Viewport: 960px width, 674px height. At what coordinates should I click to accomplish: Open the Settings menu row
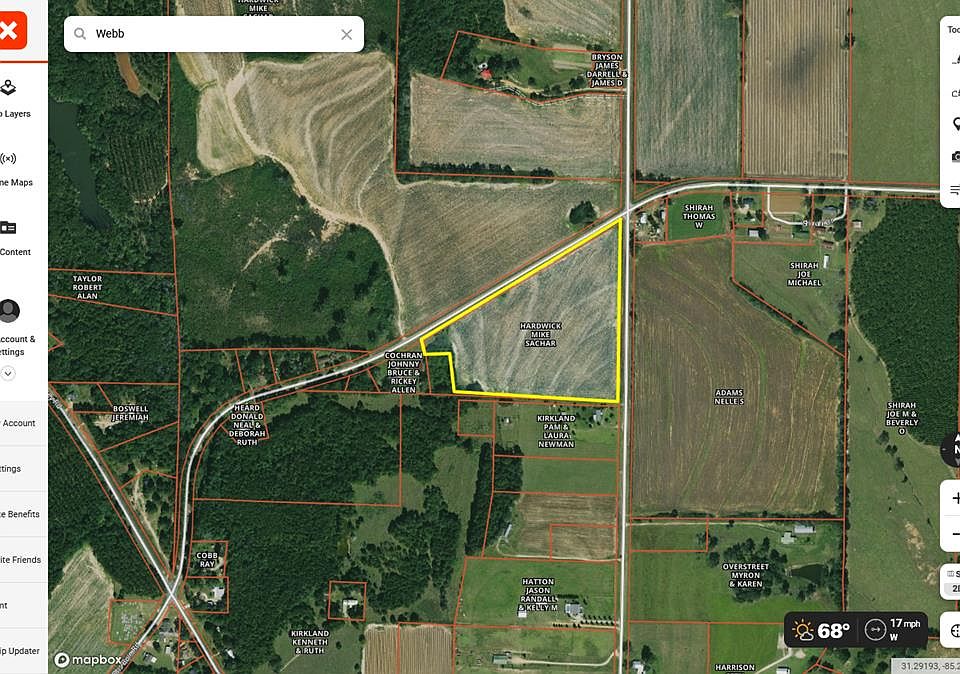(12, 468)
